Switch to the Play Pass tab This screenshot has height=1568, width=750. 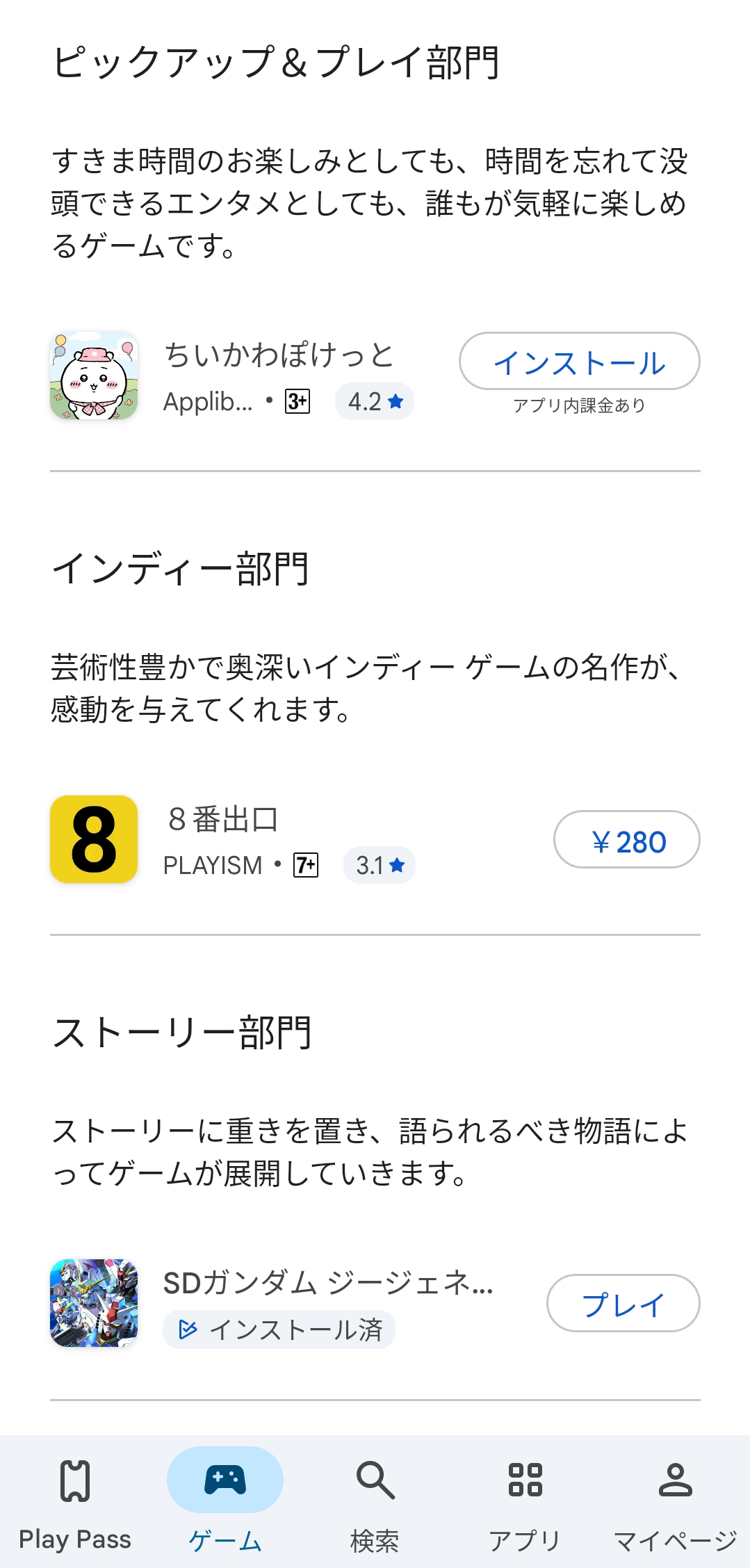pyautogui.click(x=75, y=1502)
